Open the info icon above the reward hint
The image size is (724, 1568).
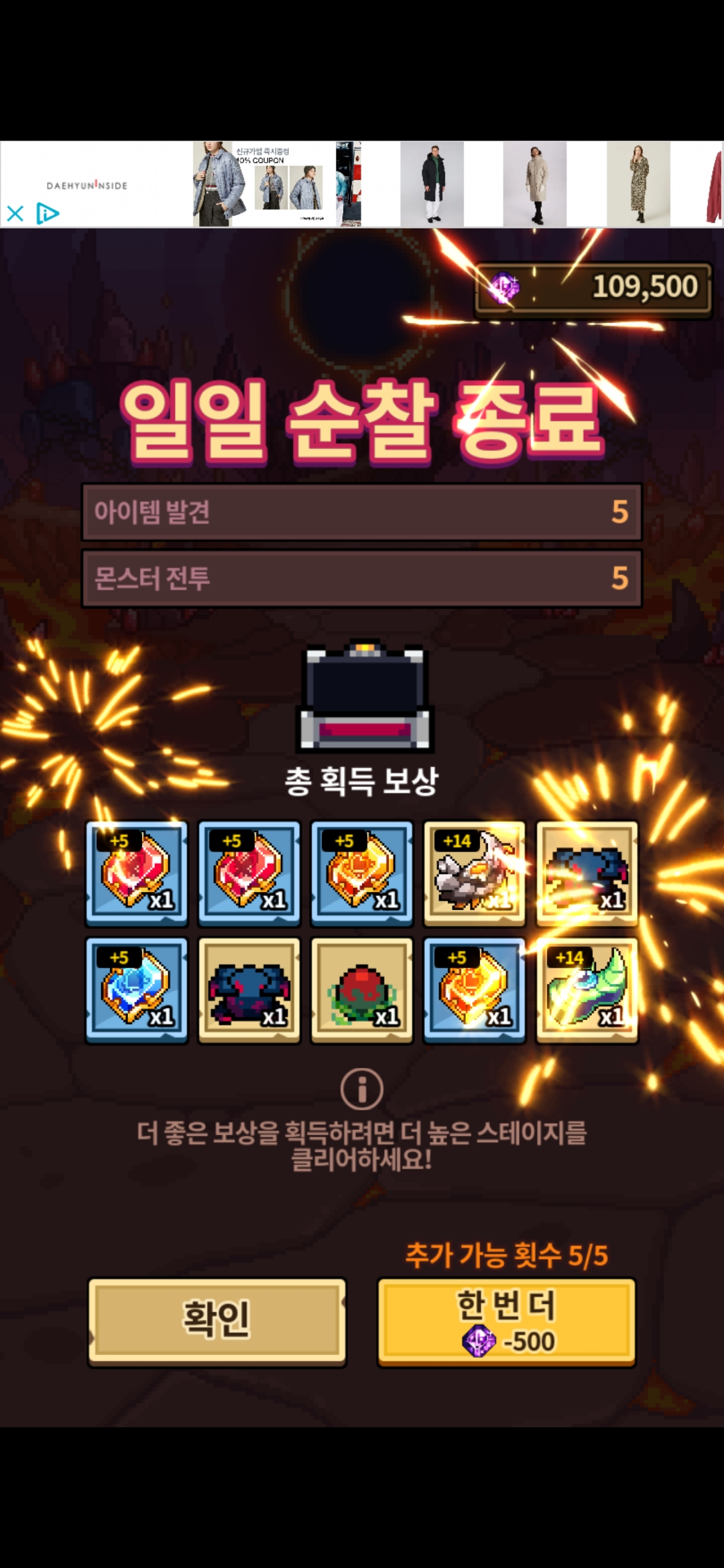click(x=361, y=1089)
